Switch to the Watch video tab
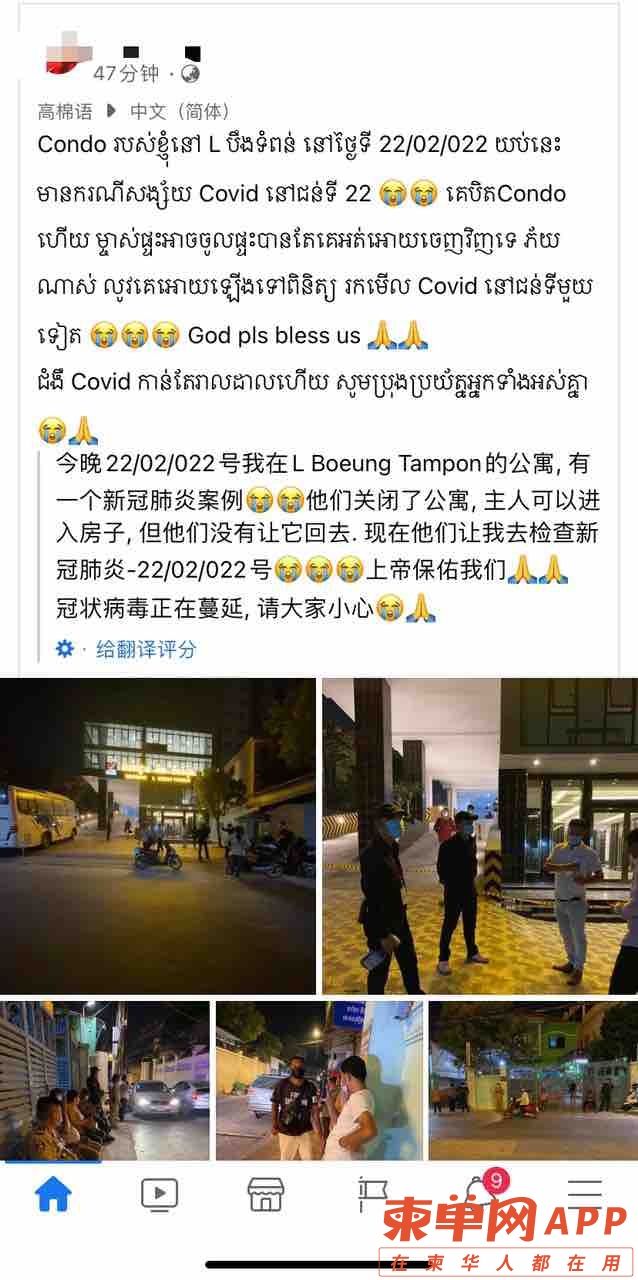The width and height of the screenshot is (638, 1280). pos(159,1194)
